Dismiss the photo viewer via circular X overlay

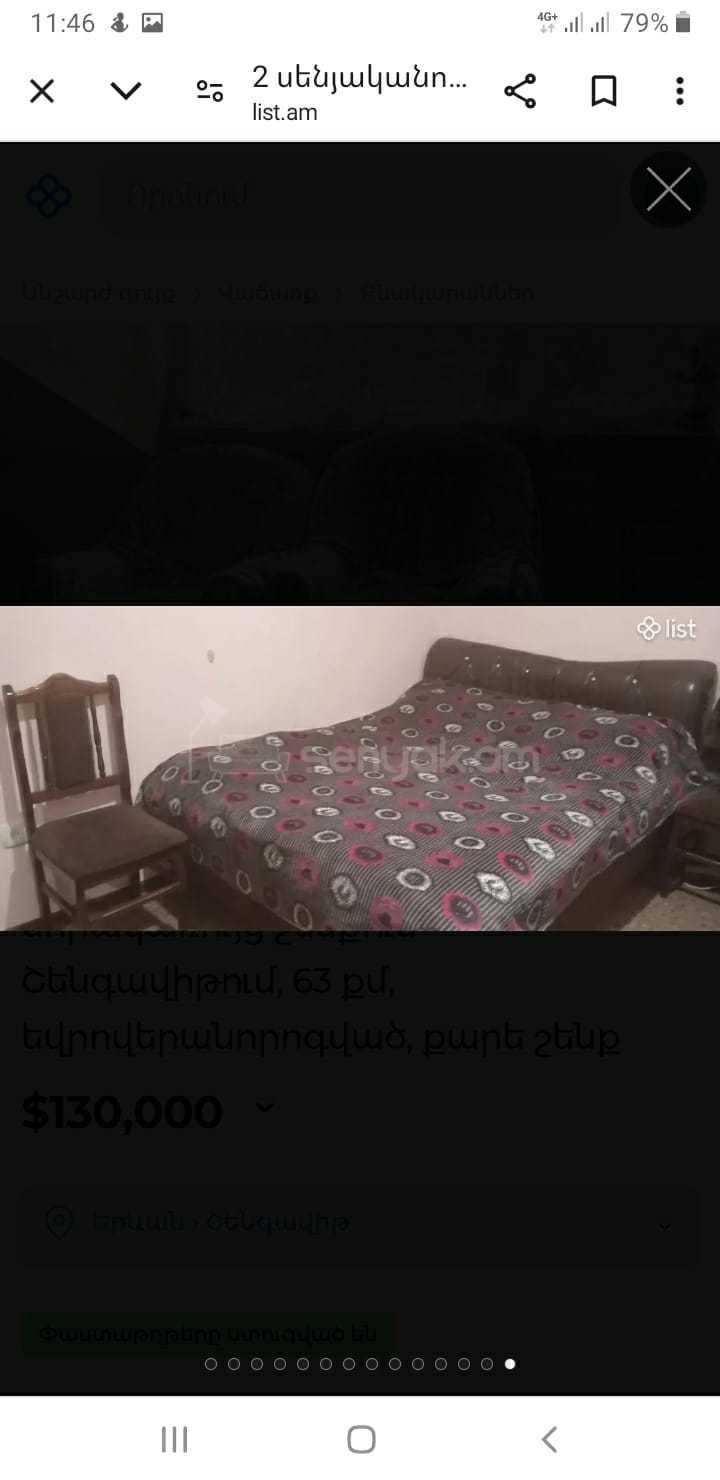pyautogui.click(x=667, y=189)
